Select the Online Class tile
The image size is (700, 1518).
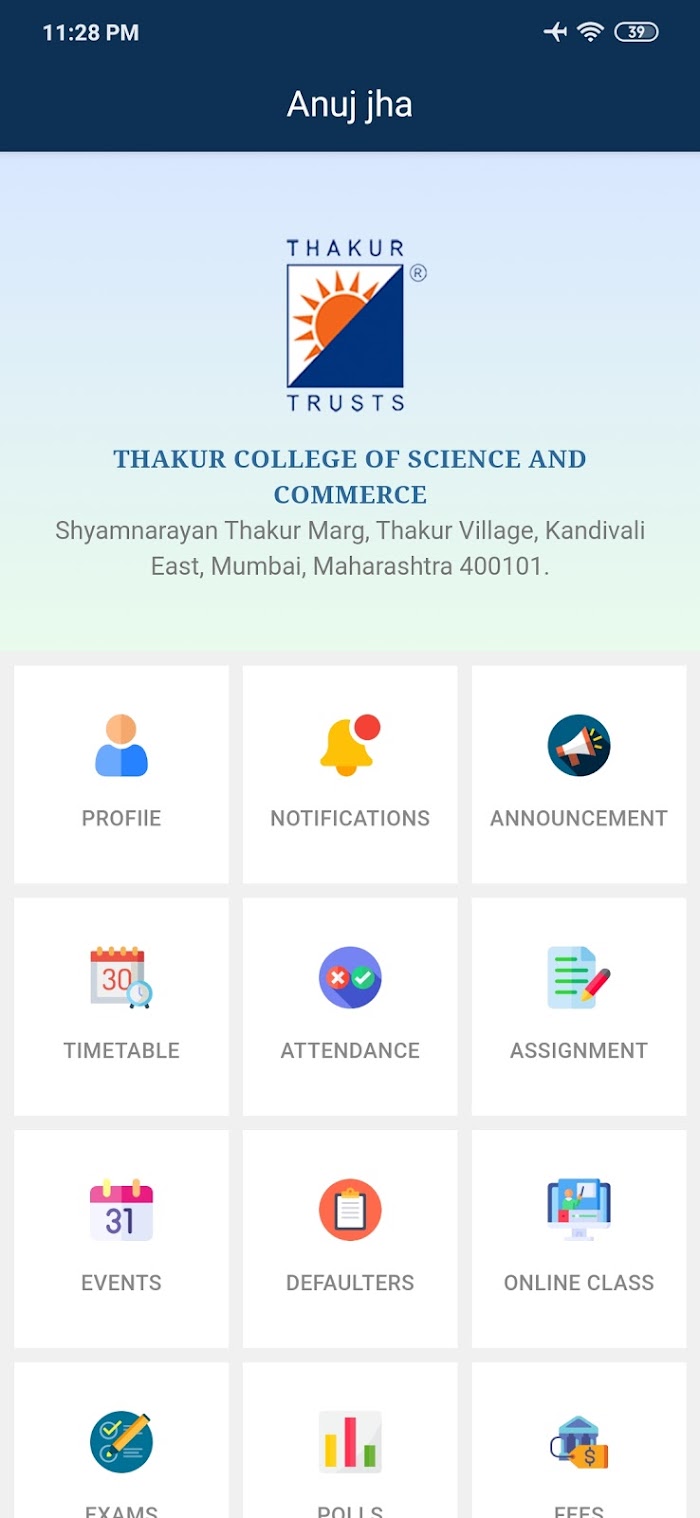click(x=579, y=1239)
